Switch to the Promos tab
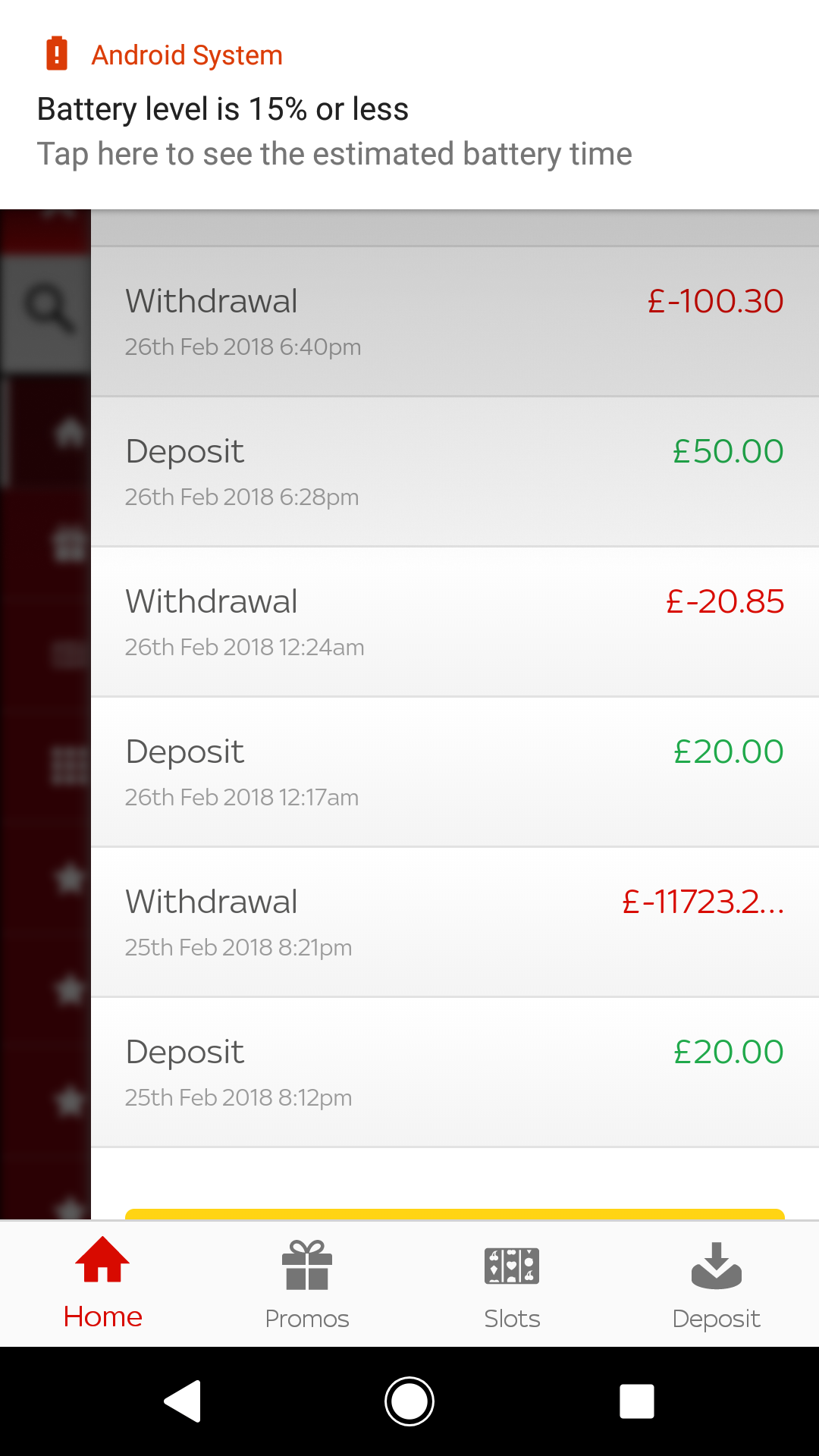The image size is (819, 1456). [x=307, y=1284]
